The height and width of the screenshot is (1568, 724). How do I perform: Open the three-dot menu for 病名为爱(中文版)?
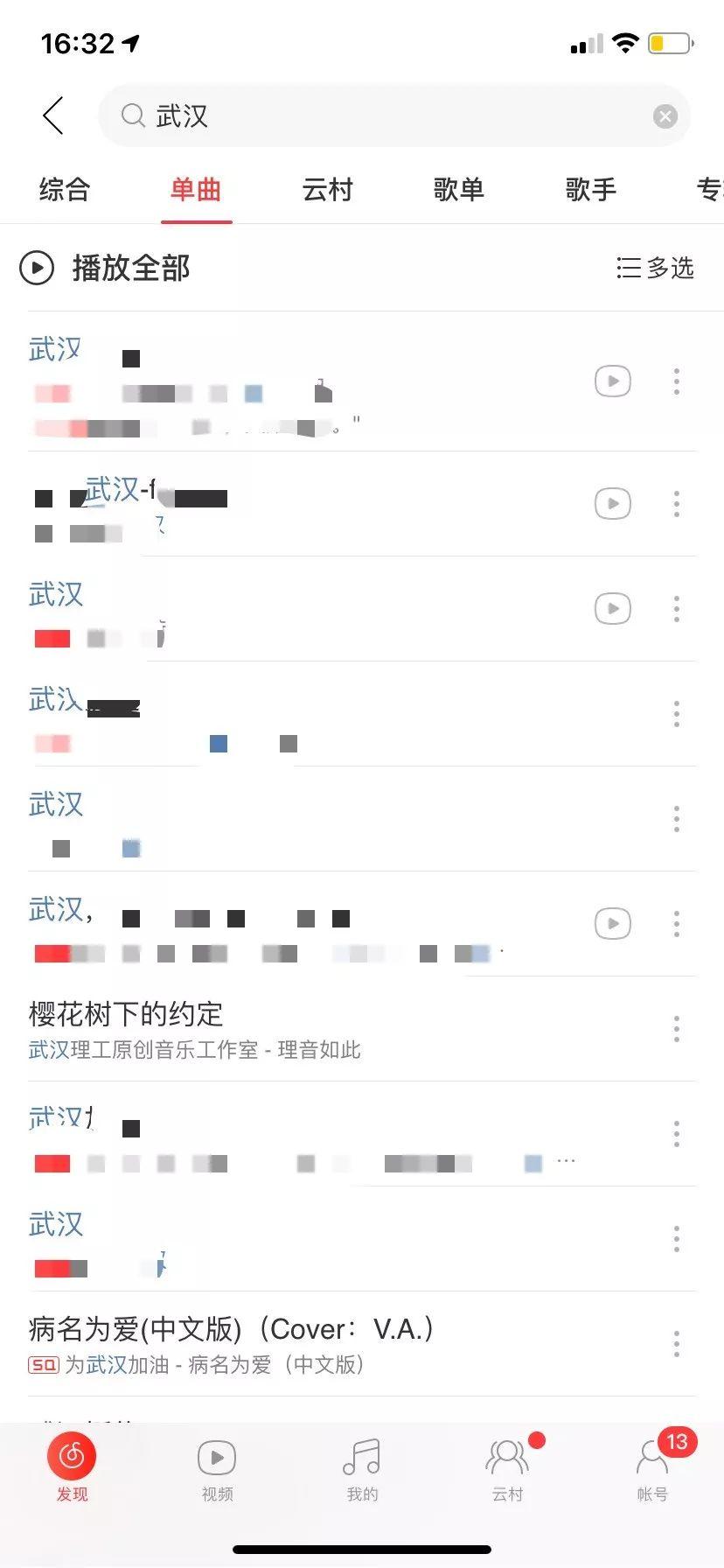(677, 1343)
